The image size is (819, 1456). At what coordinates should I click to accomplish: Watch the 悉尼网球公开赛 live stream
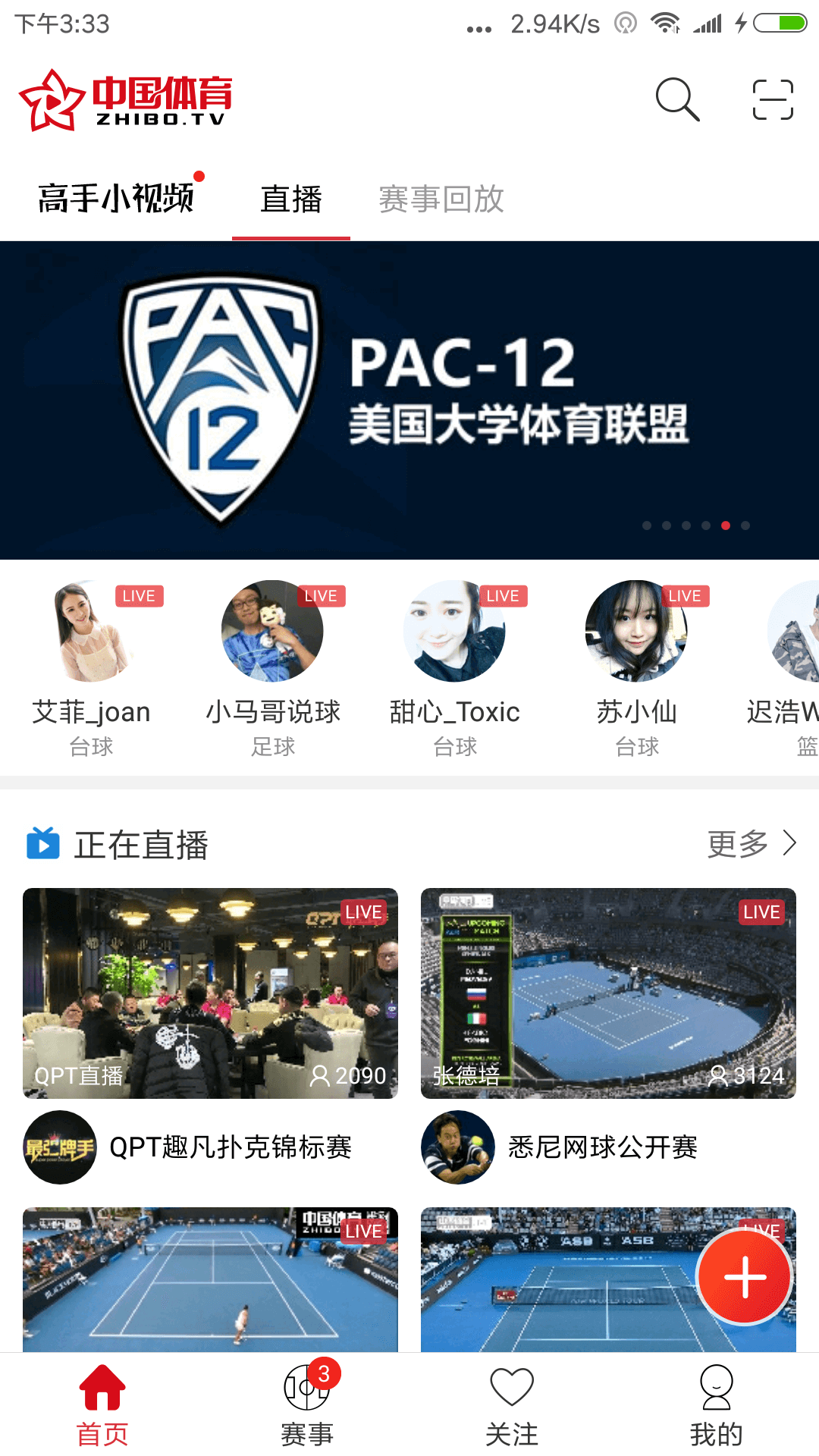tap(608, 993)
